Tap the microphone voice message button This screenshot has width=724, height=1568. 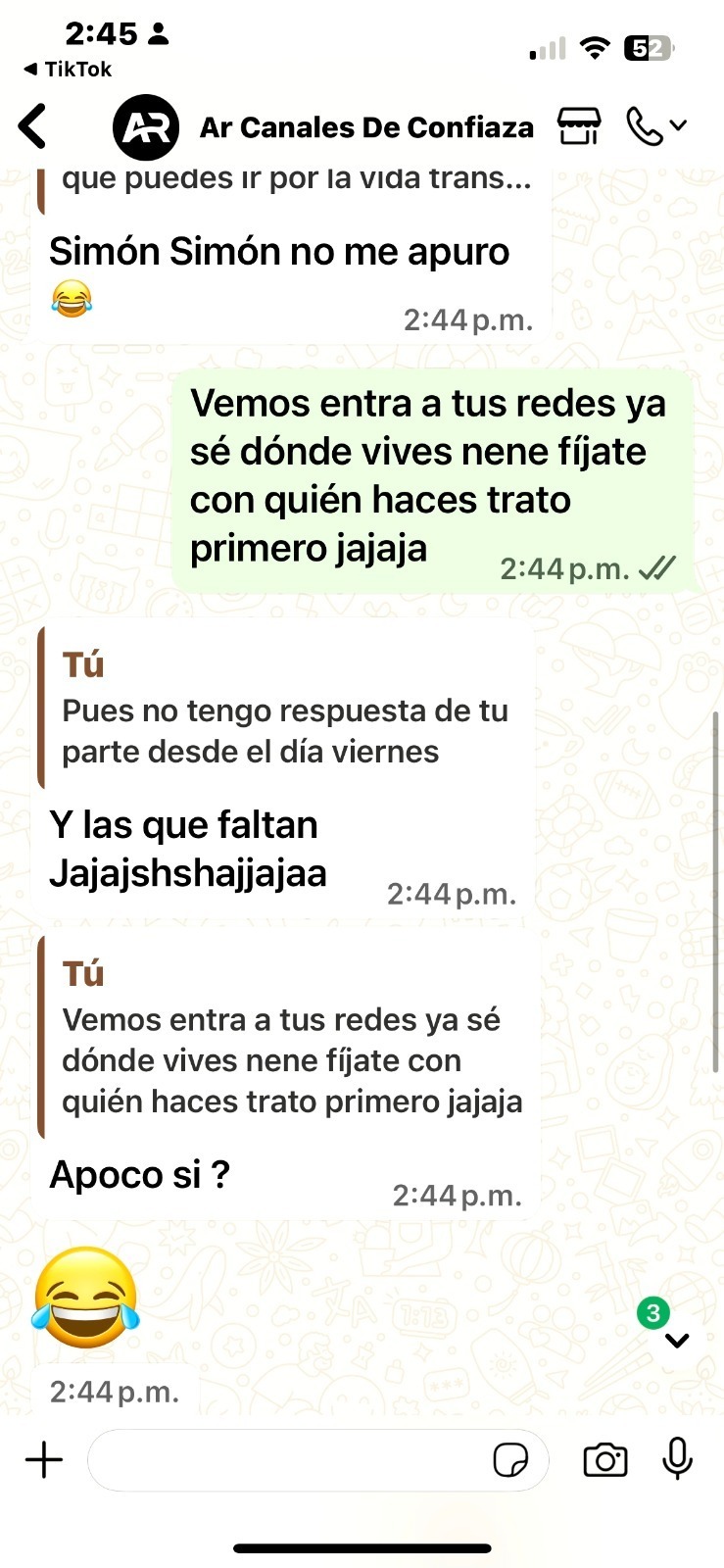(x=677, y=1459)
